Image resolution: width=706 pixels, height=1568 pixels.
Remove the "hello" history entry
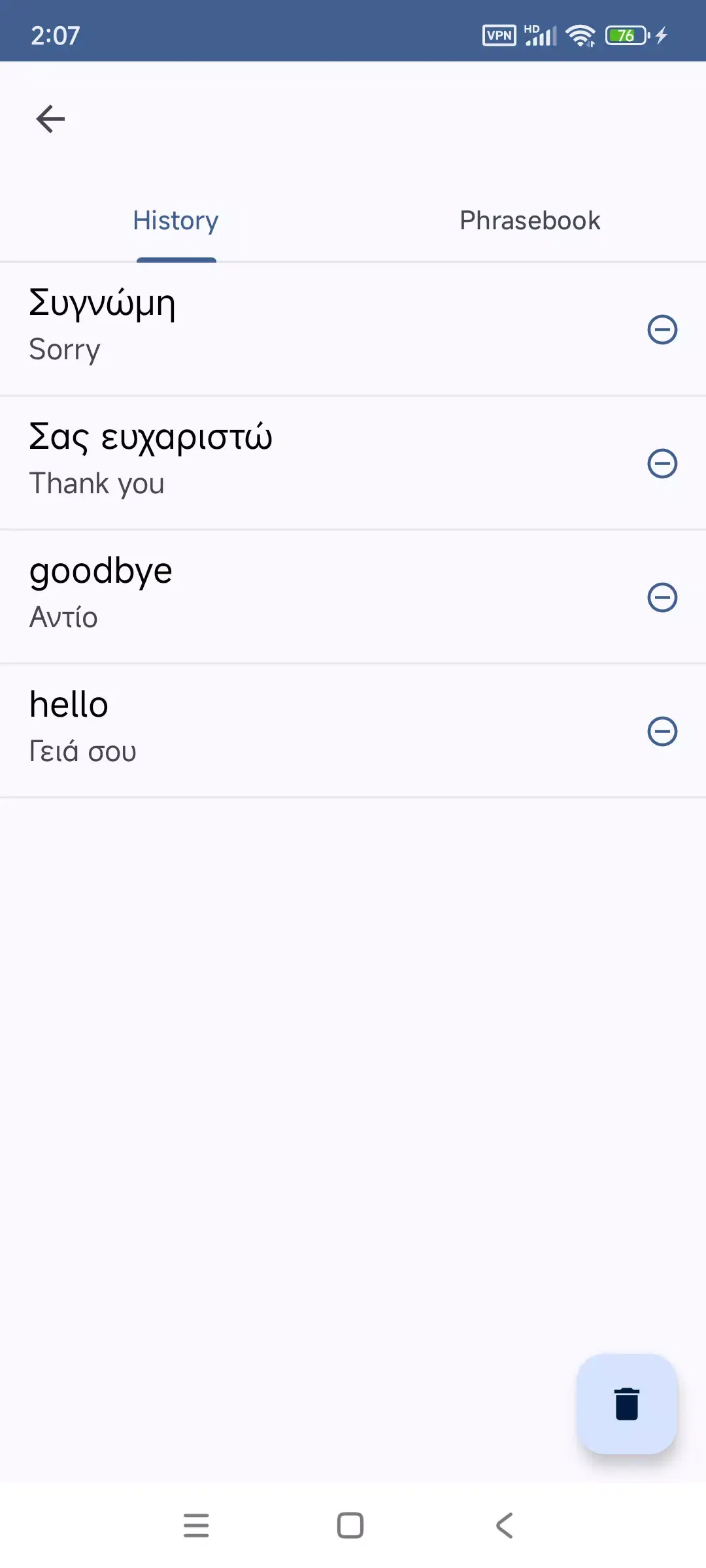click(662, 732)
